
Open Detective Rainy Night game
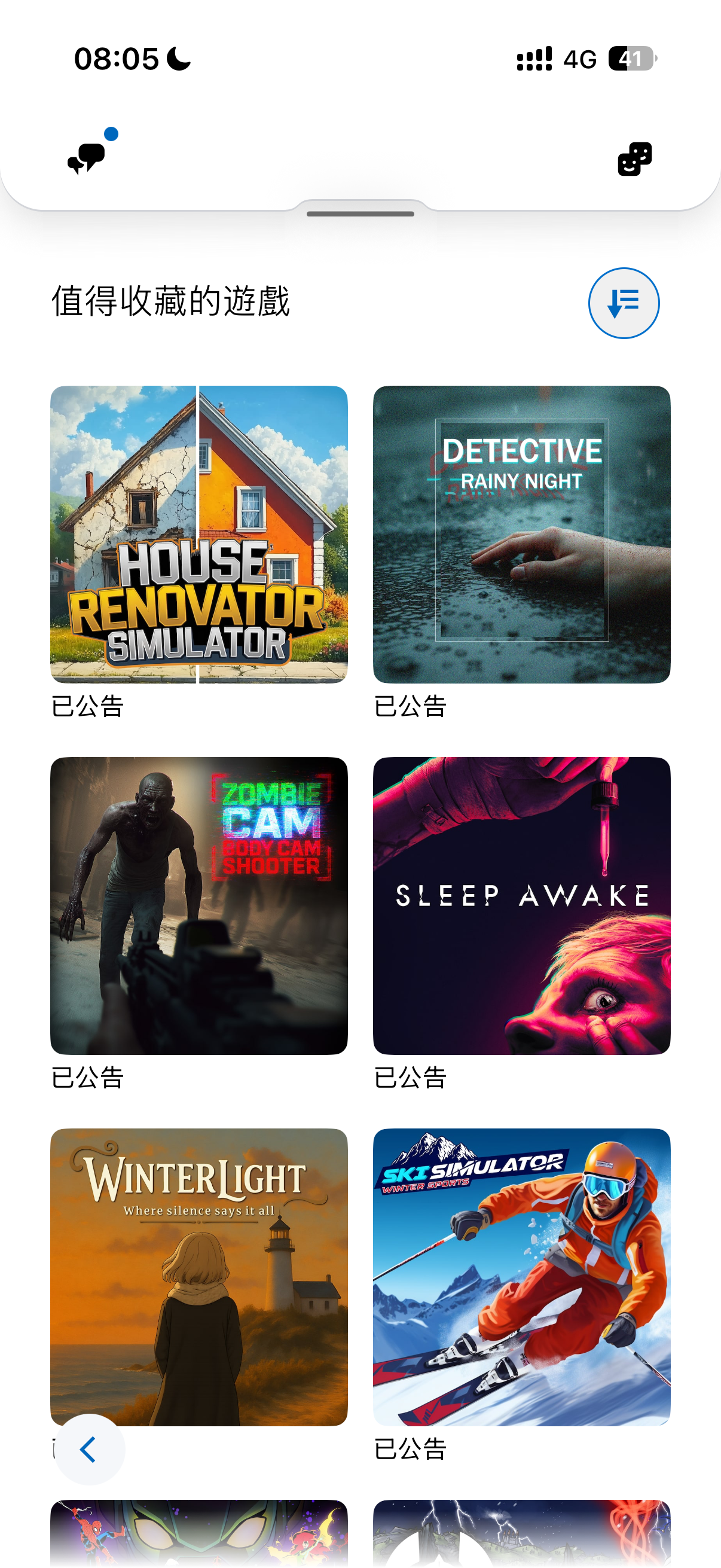[521, 534]
